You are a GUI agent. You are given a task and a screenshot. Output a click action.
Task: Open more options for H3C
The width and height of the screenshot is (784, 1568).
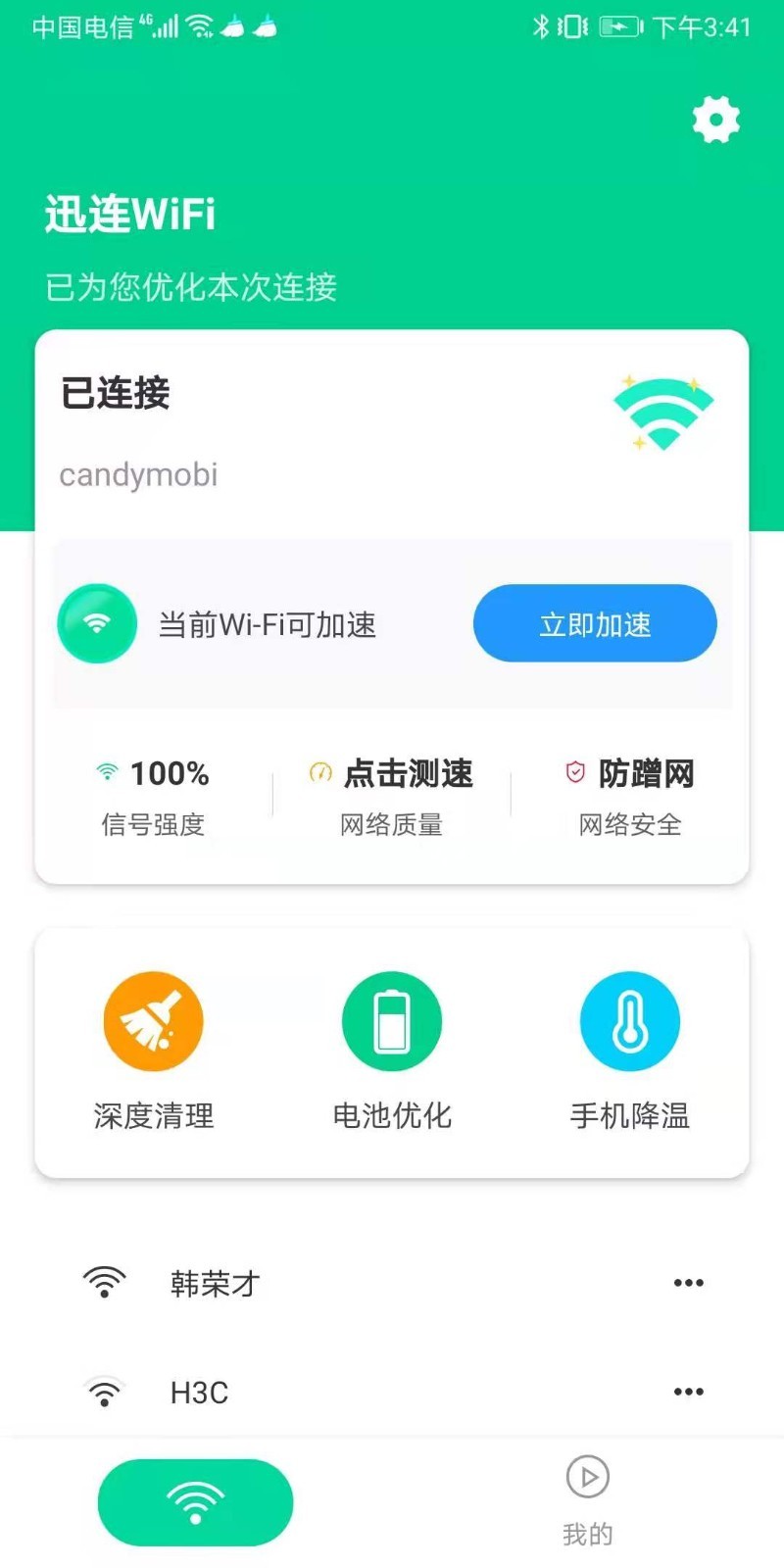click(688, 1392)
